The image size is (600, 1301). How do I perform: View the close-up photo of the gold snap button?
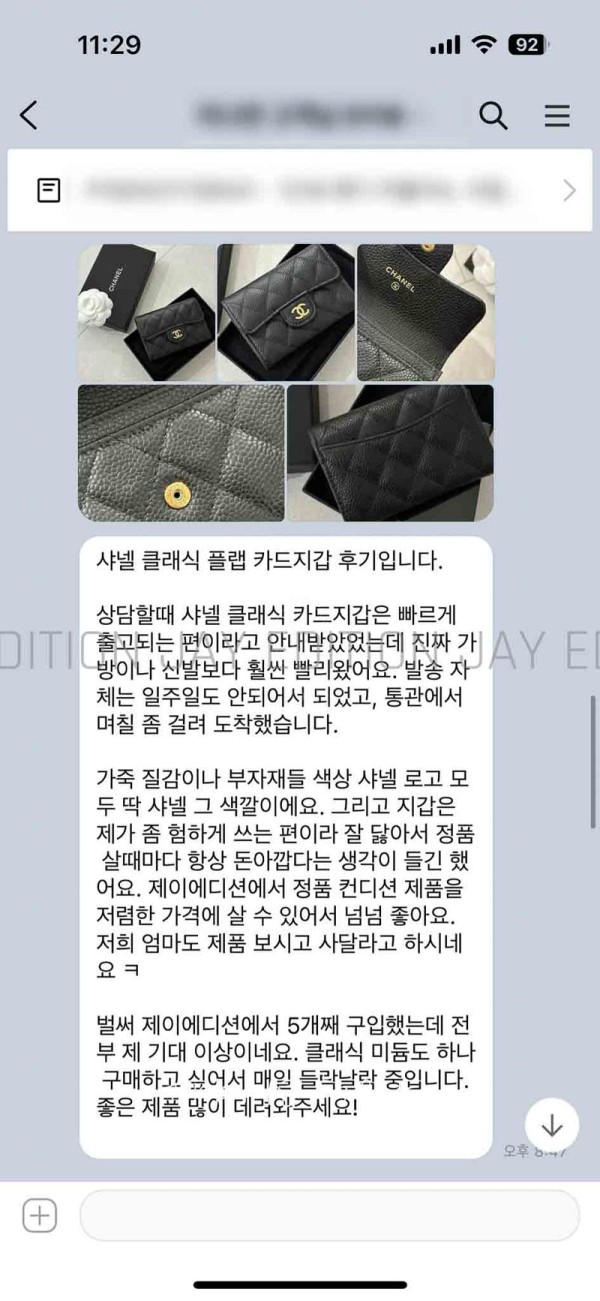click(179, 452)
